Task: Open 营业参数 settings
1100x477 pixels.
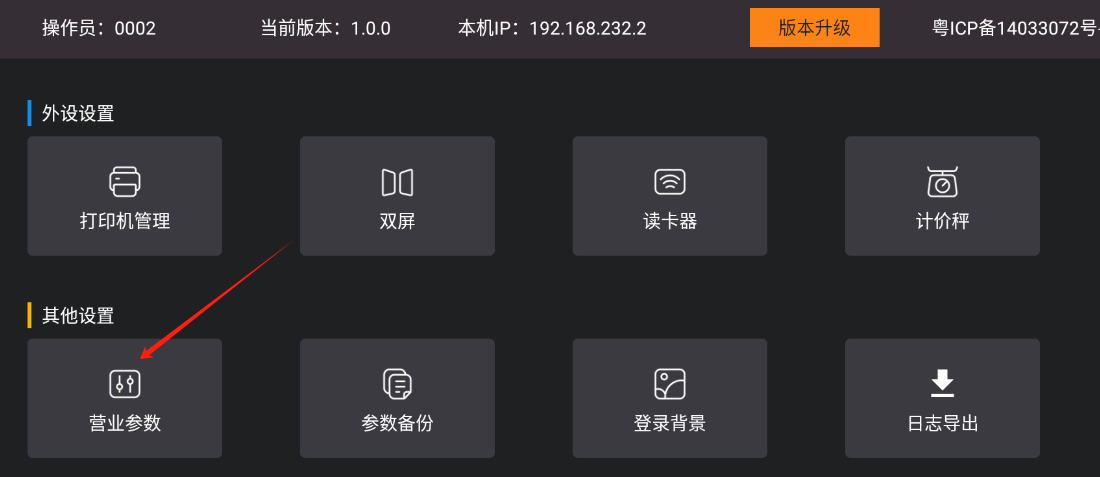Action: (x=125, y=398)
